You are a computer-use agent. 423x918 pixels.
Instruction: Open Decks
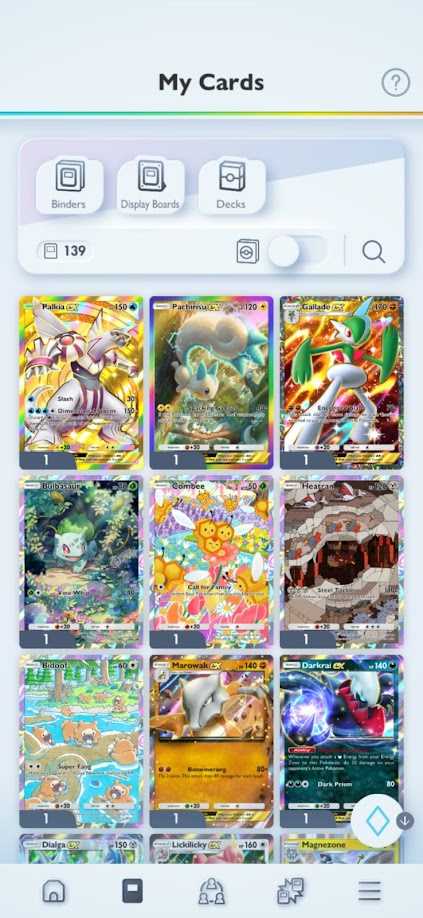pos(232,185)
